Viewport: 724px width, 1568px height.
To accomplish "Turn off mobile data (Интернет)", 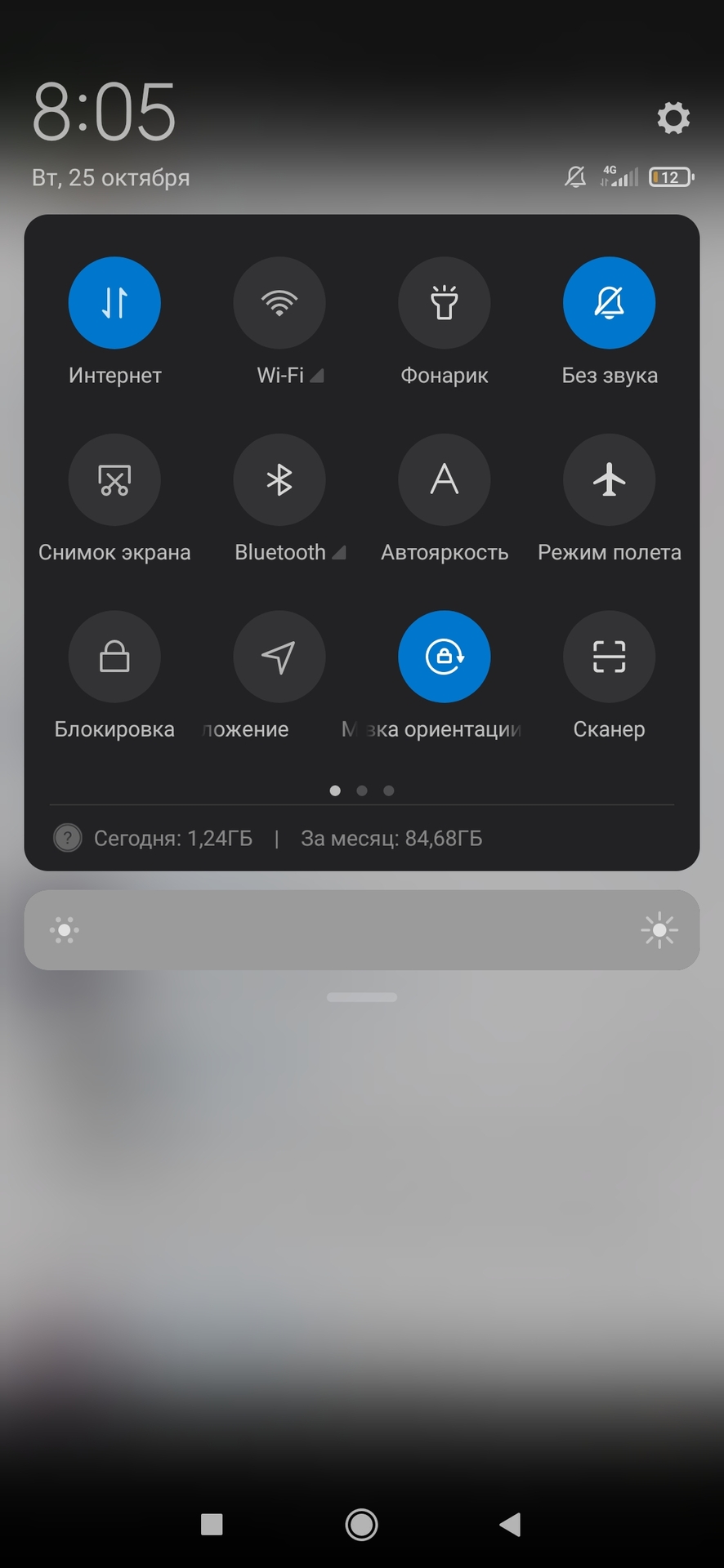I will pos(114,303).
